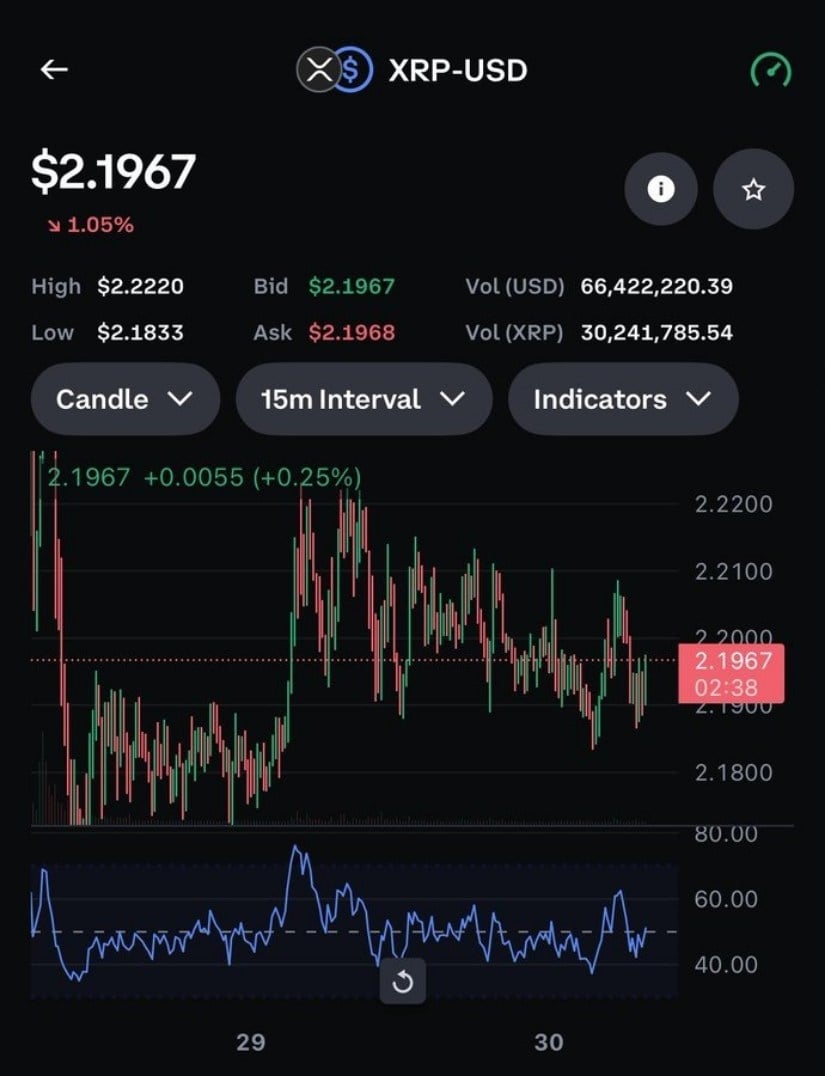Screen dimensions: 825x1076
Task: Add XRP-USD to favorites with star
Action: coord(753,189)
